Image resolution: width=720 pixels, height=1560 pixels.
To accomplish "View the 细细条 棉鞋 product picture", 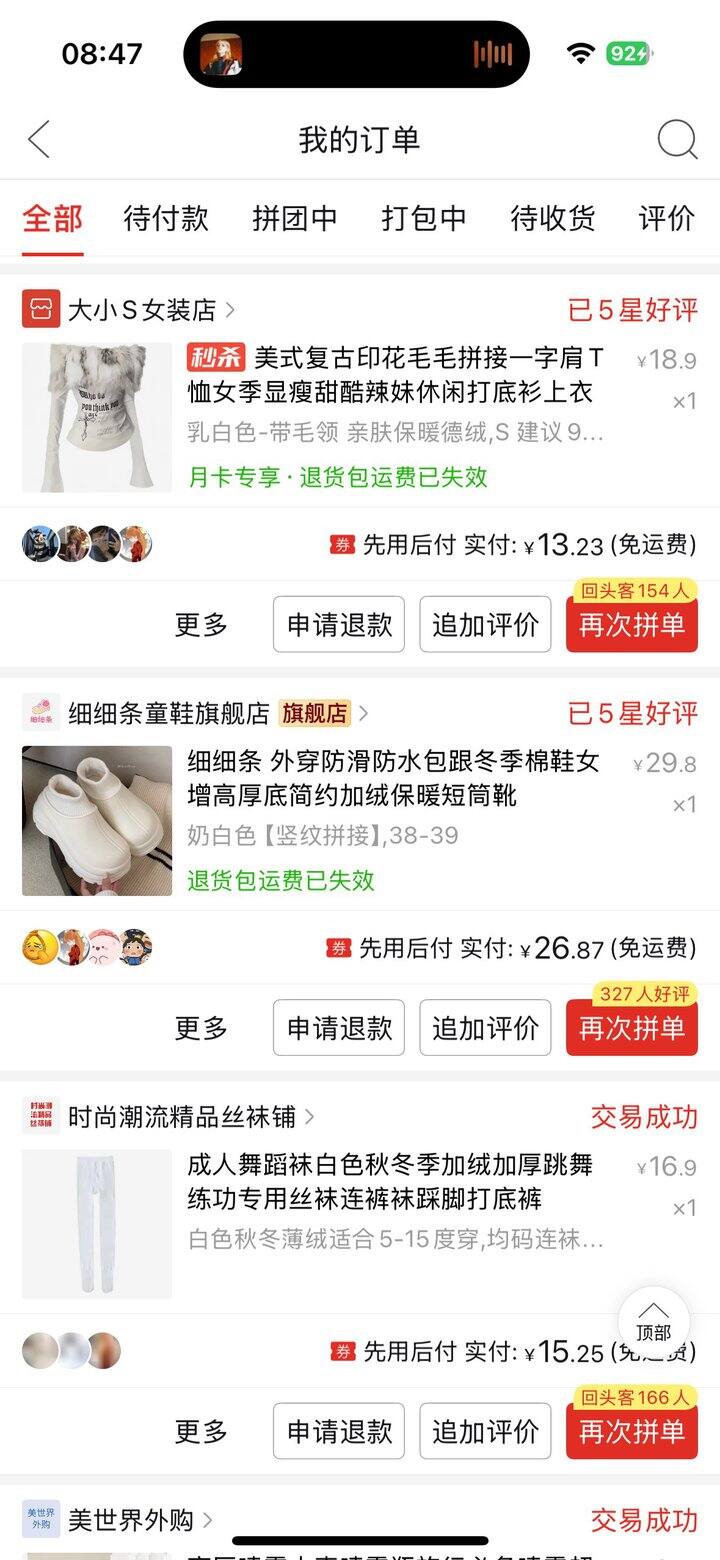I will pos(97,821).
